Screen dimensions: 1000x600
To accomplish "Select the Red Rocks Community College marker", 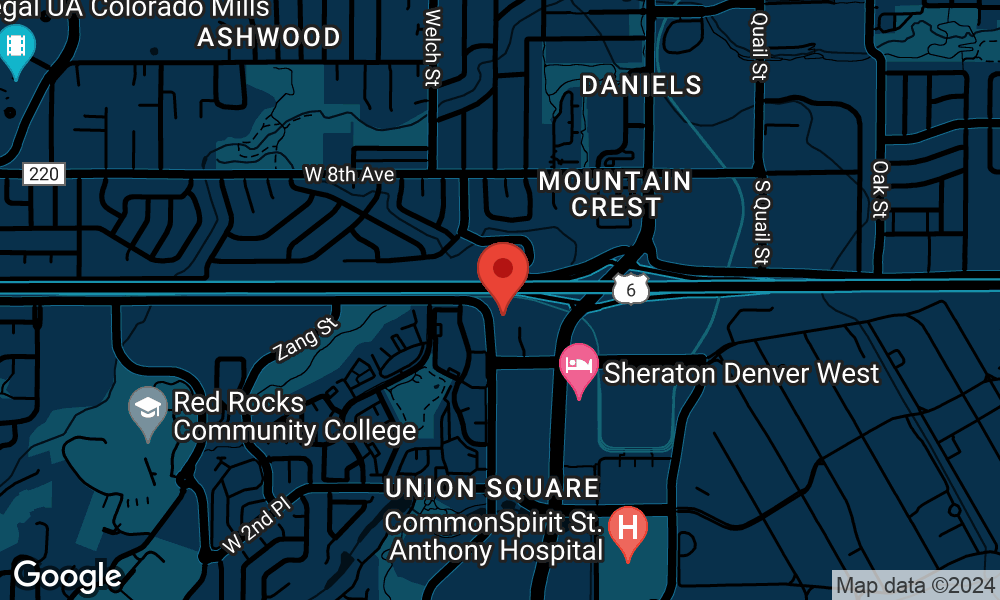I will [148, 409].
